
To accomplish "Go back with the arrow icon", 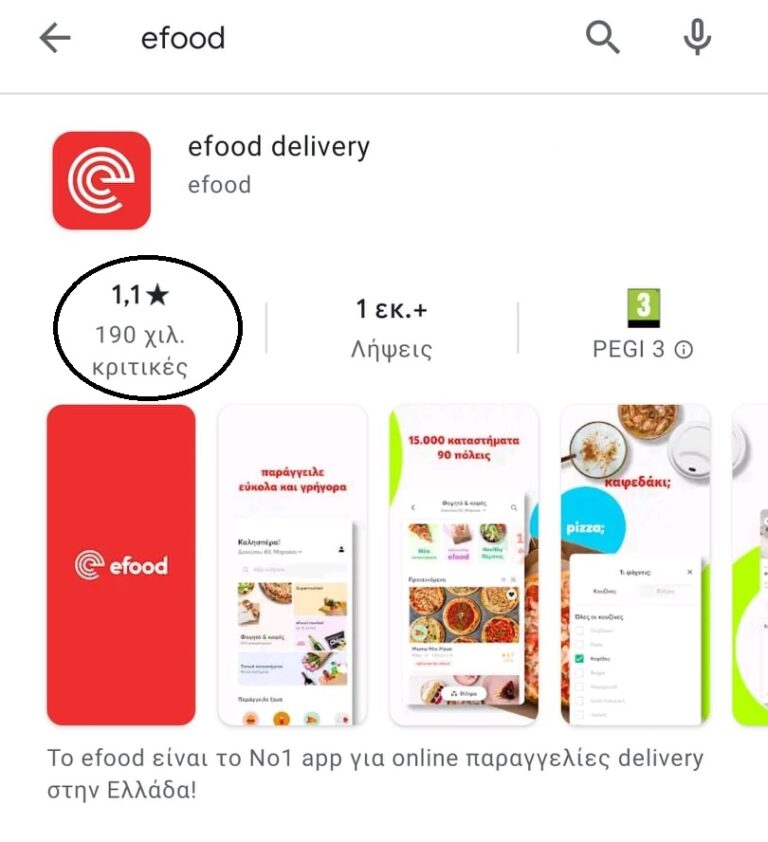I will coord(55,39).
